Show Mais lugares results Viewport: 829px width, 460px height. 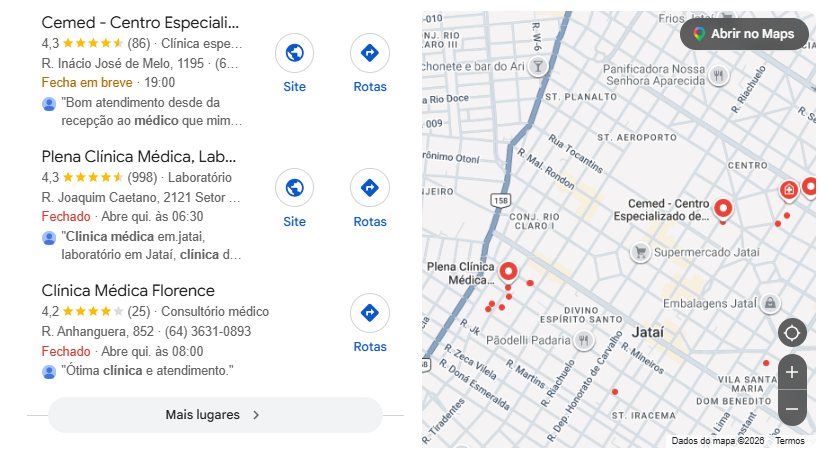tap(215, 415)
